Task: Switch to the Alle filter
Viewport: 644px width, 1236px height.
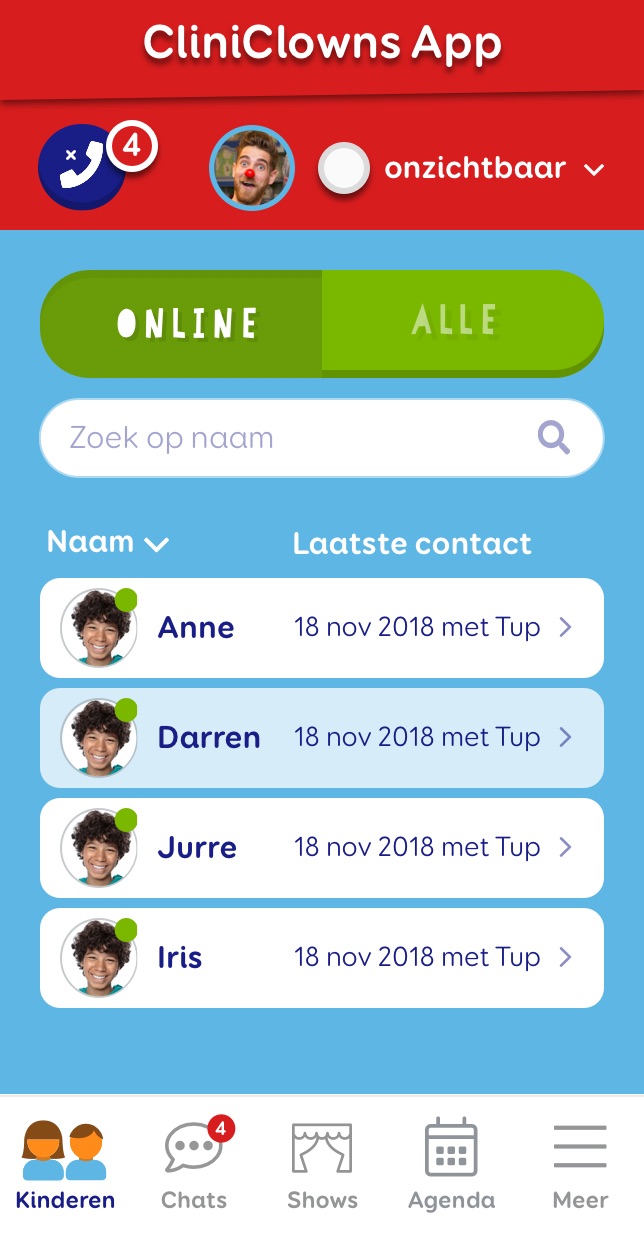Action: click(460, 321)
